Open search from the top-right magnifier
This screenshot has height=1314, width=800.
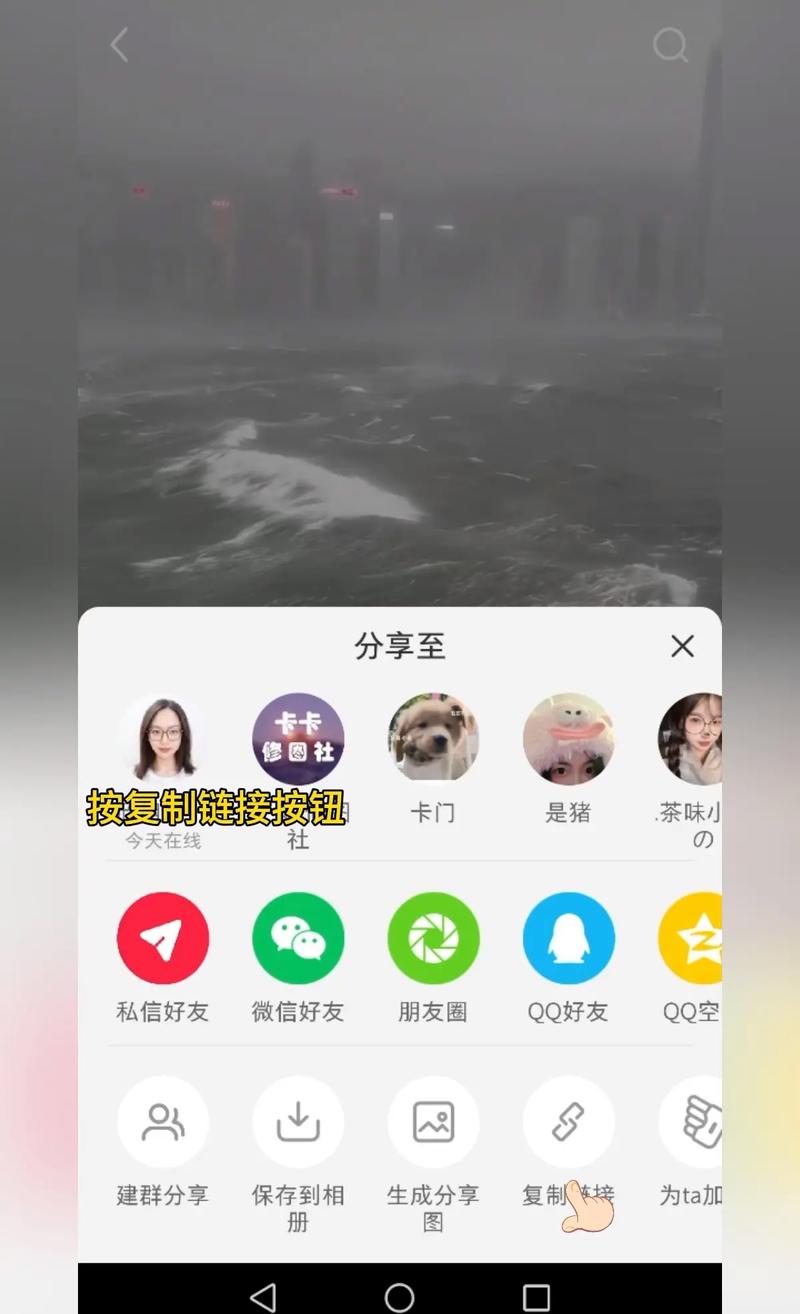point(669,45)
